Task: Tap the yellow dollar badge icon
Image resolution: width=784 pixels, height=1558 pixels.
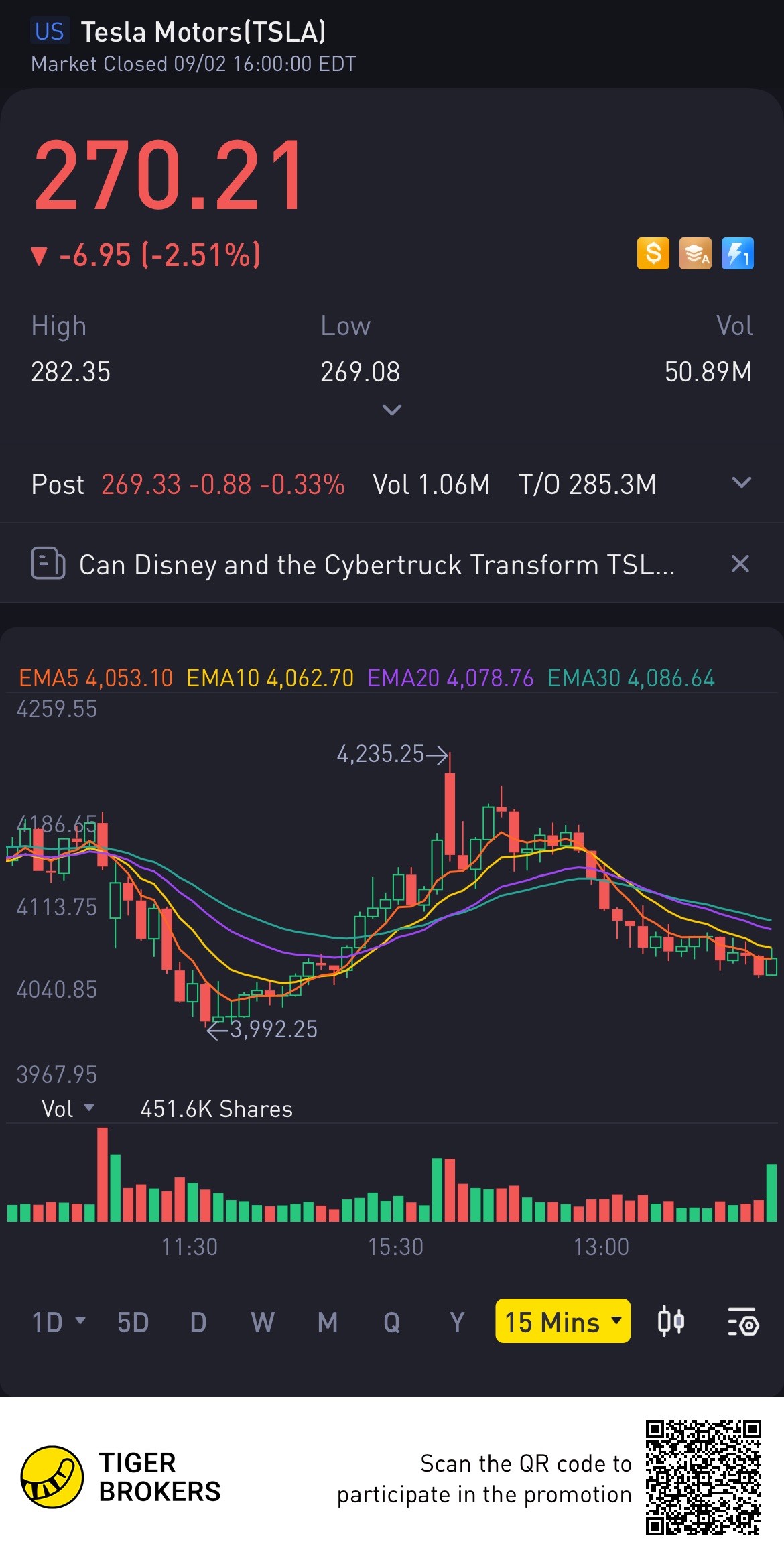Action: 653,253
